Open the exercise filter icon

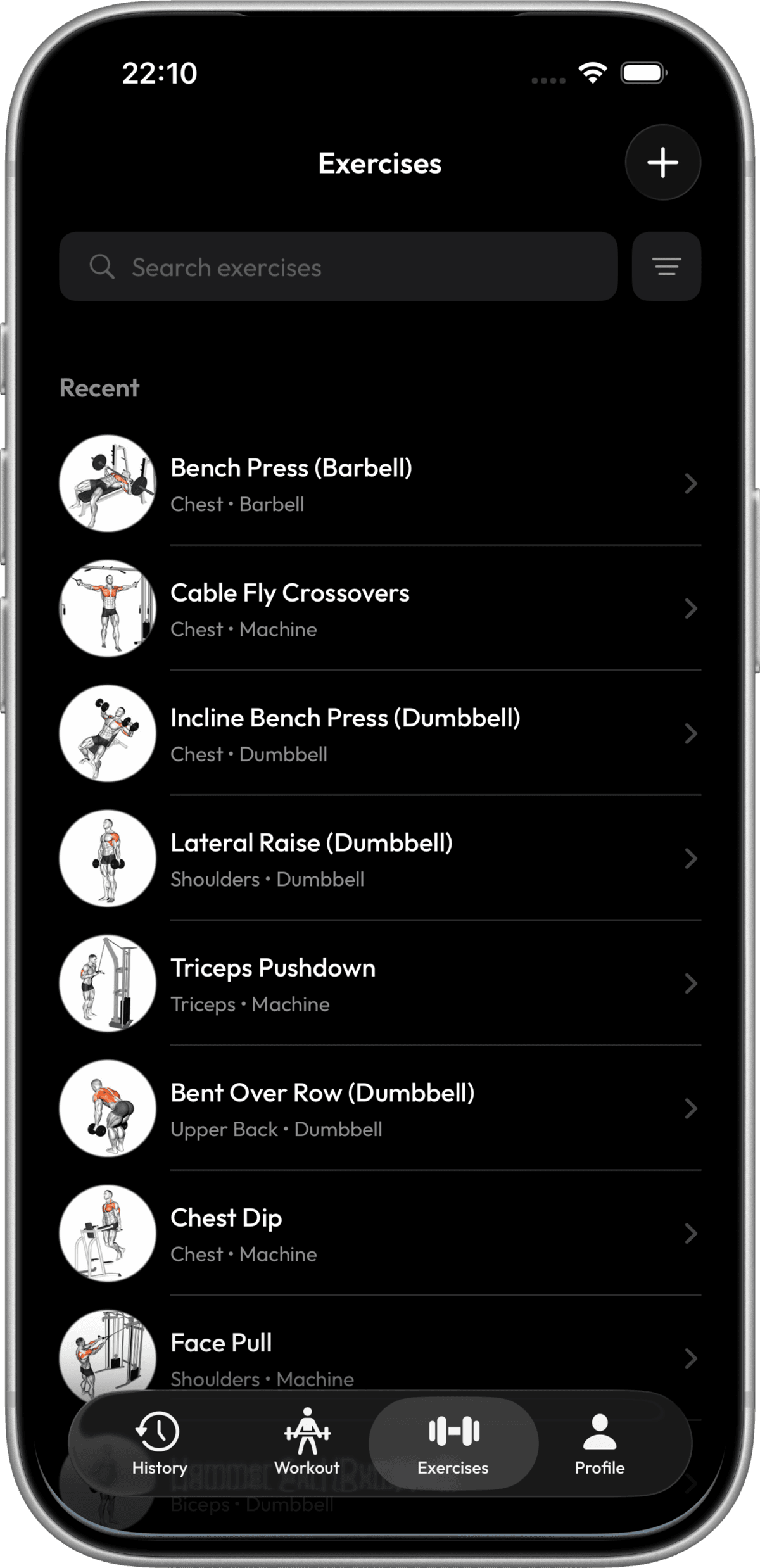[666, 266]
